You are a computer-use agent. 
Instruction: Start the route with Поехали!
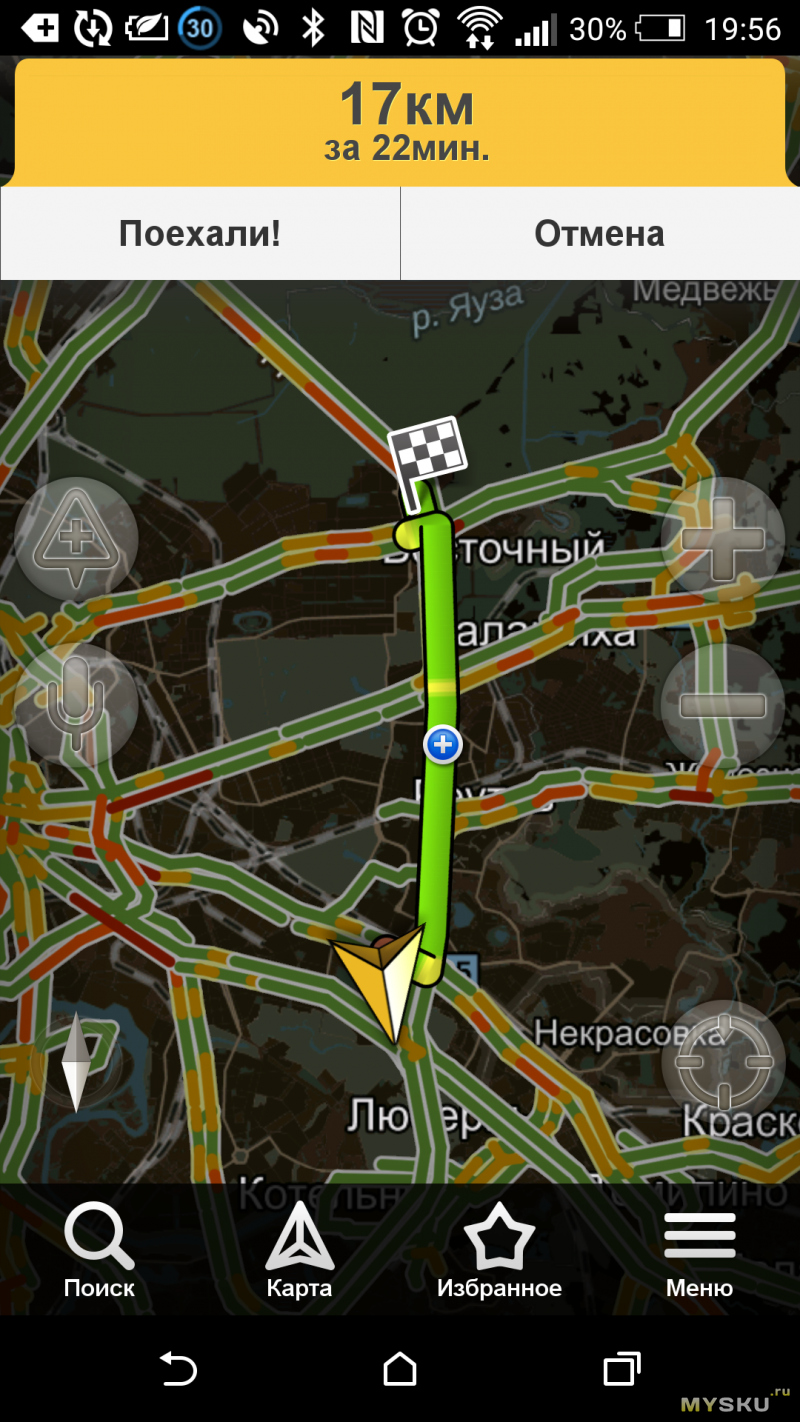(x=199, y=234)
